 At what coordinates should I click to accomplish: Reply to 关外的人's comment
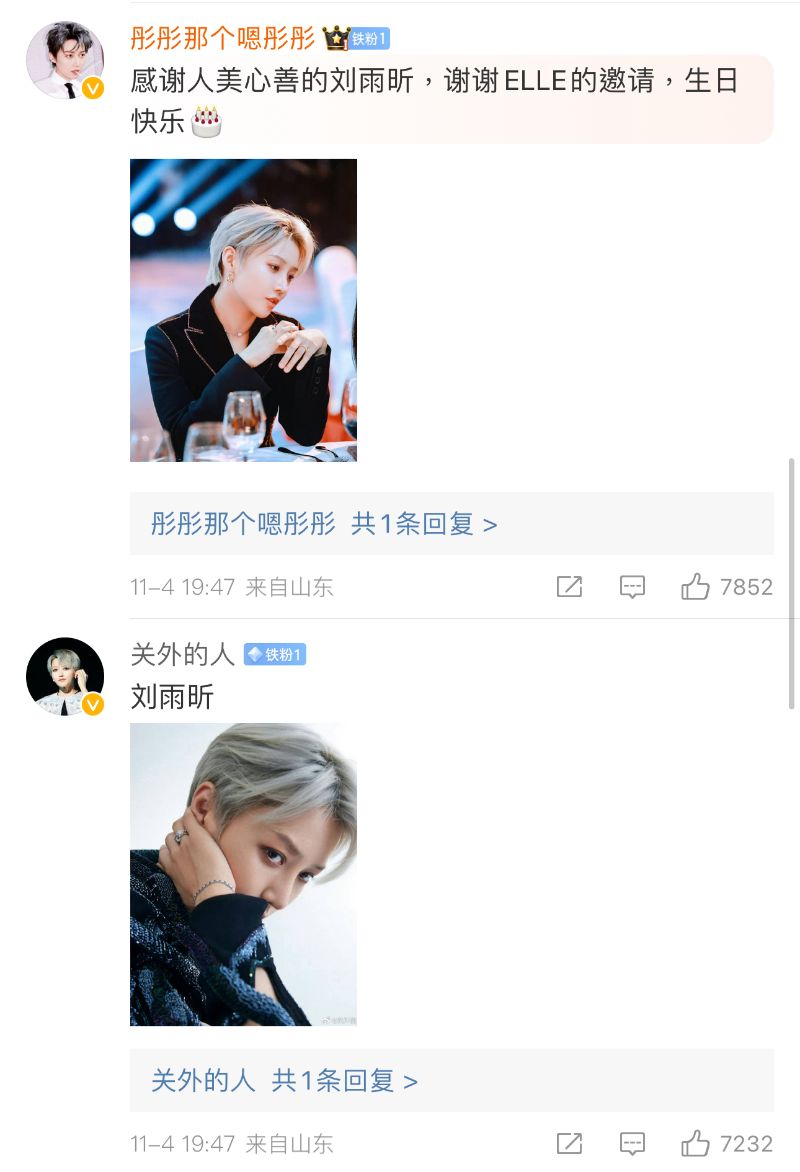click(632, 1143)
